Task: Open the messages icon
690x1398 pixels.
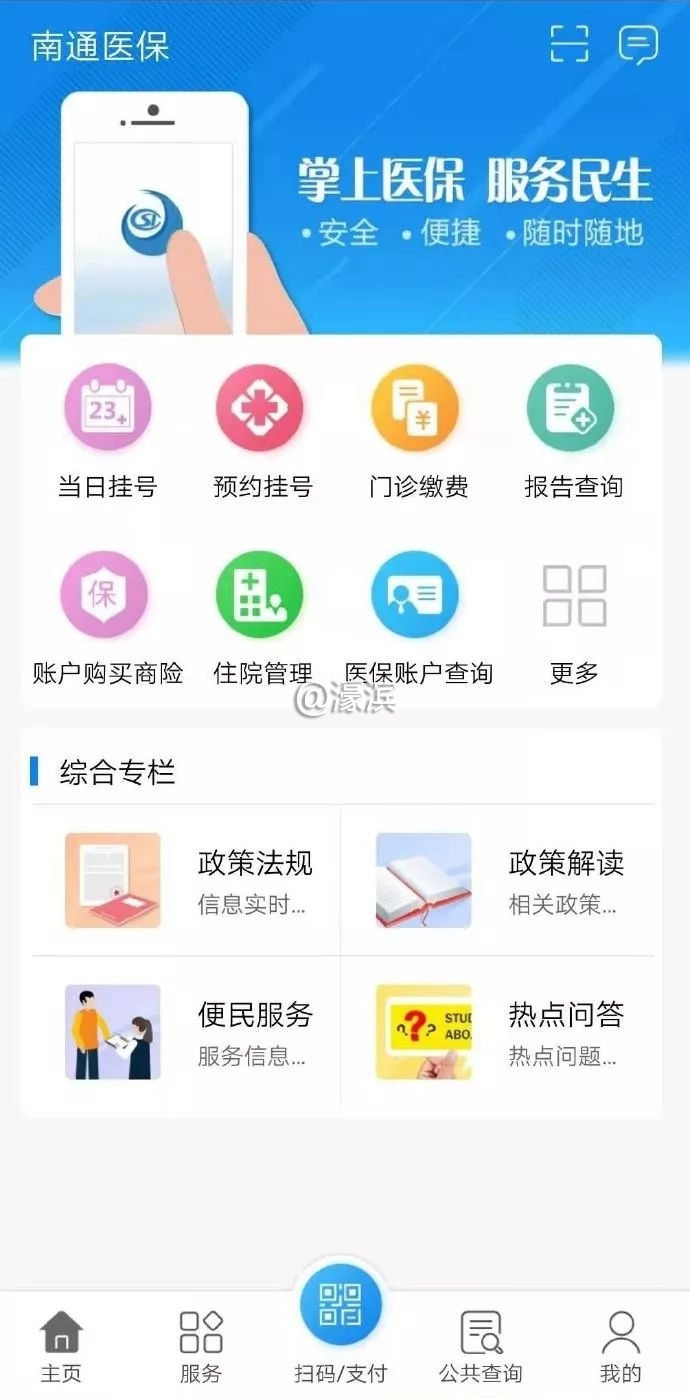Action: (x=638, y=44)
